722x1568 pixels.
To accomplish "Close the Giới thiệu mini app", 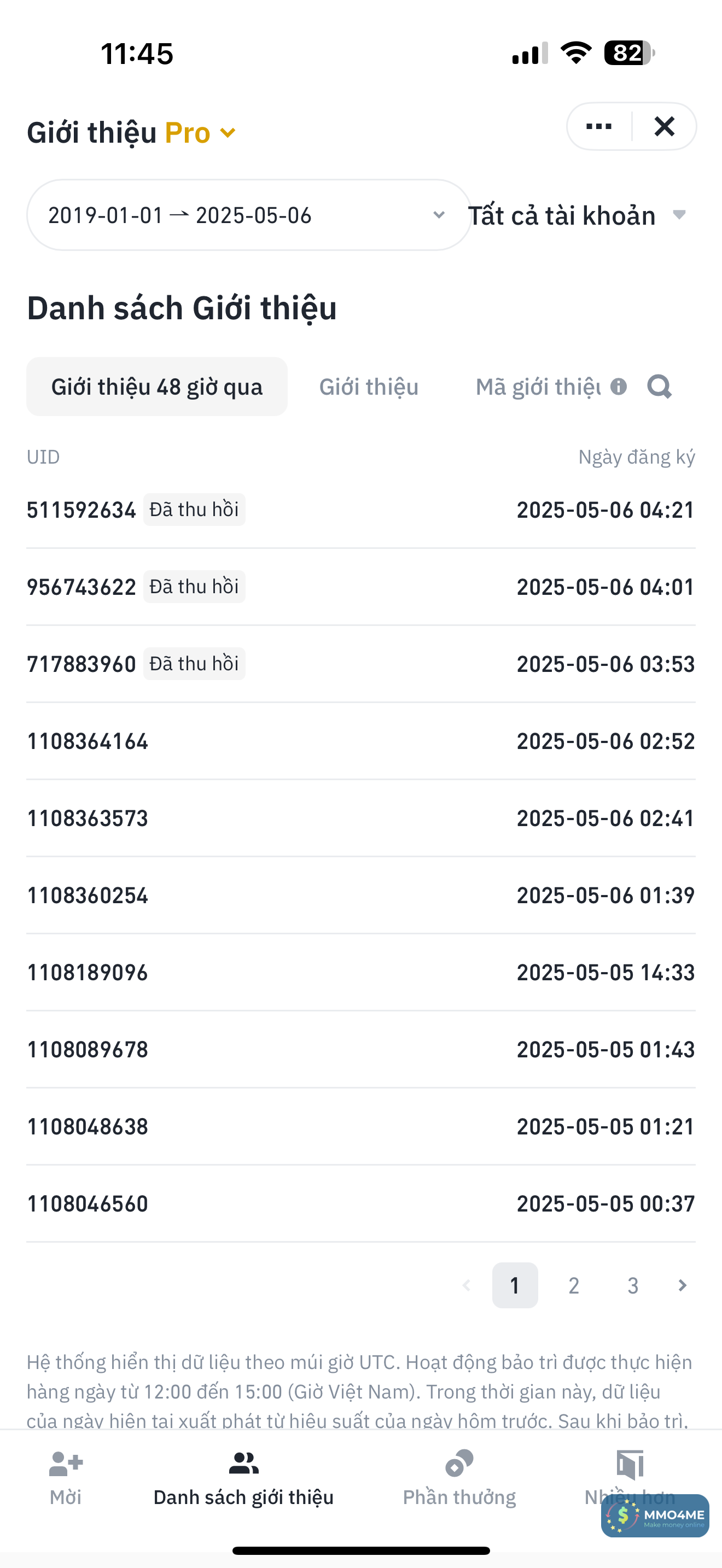I will tap(664, 127).
